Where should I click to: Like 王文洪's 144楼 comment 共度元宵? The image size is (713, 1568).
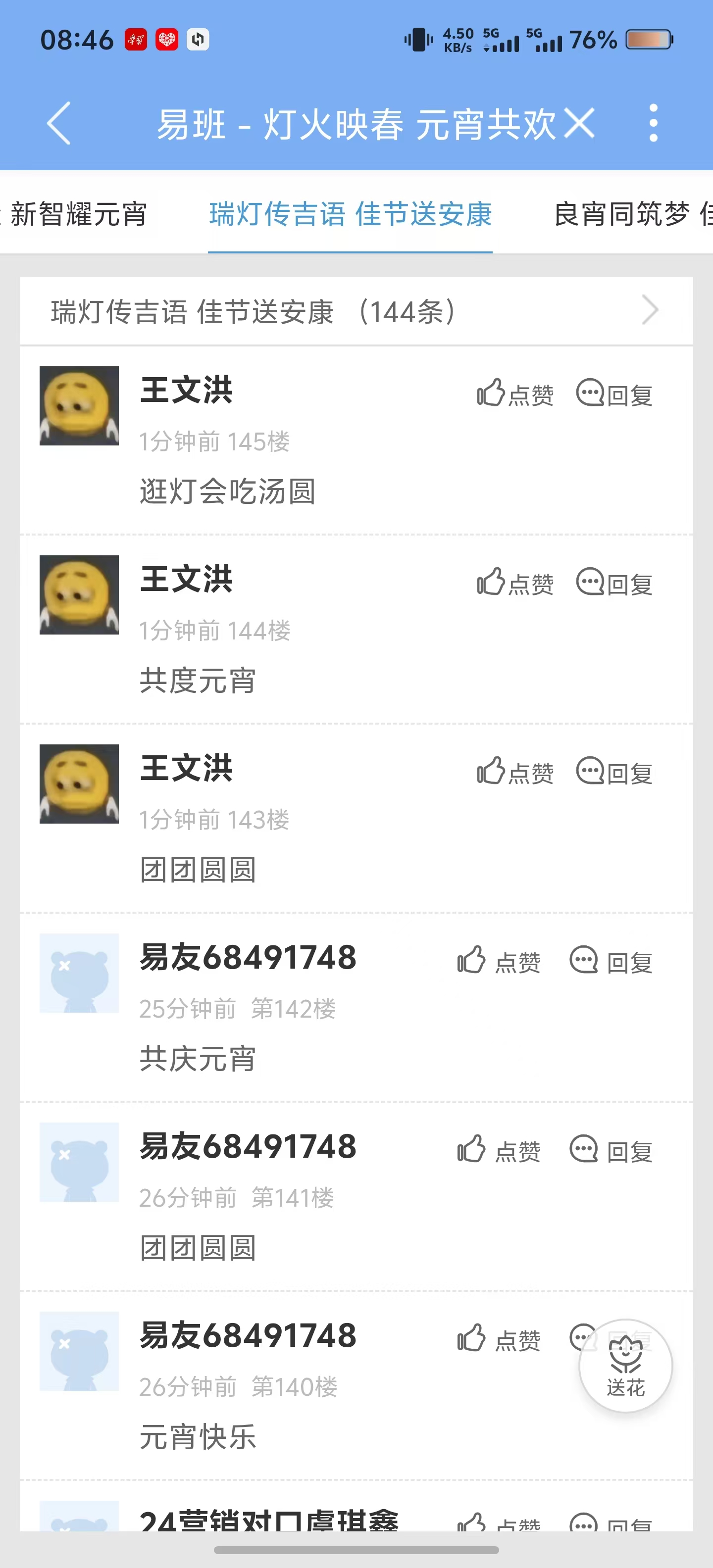(x=515, y=583)
